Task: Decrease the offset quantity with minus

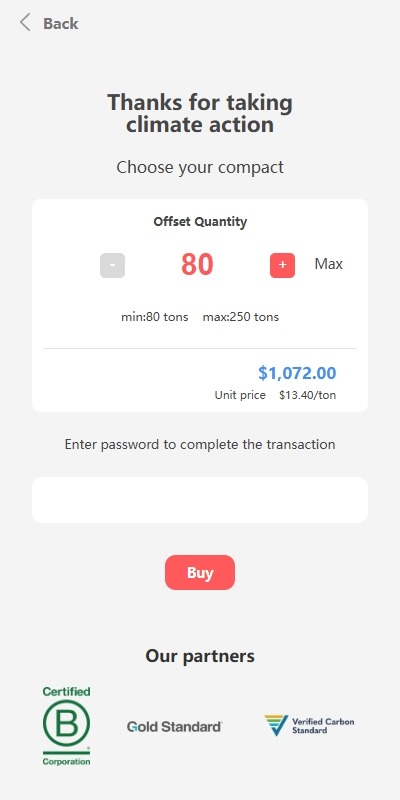Action: pos(112,265)
